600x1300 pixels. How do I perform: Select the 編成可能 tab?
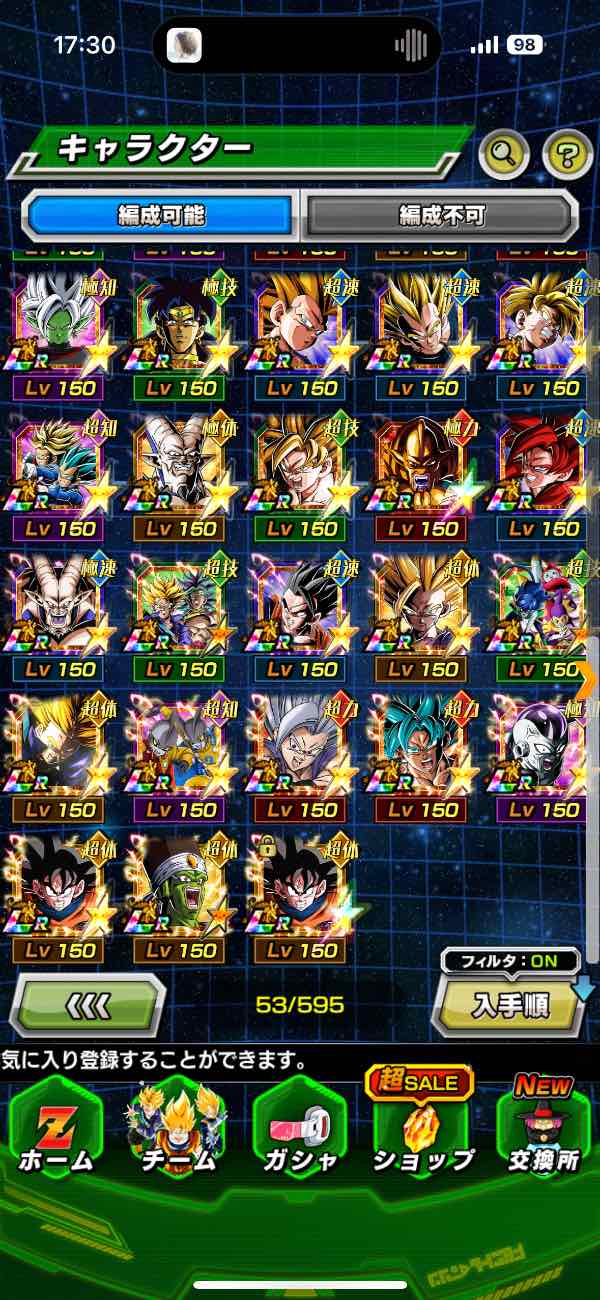coord(161,214)
